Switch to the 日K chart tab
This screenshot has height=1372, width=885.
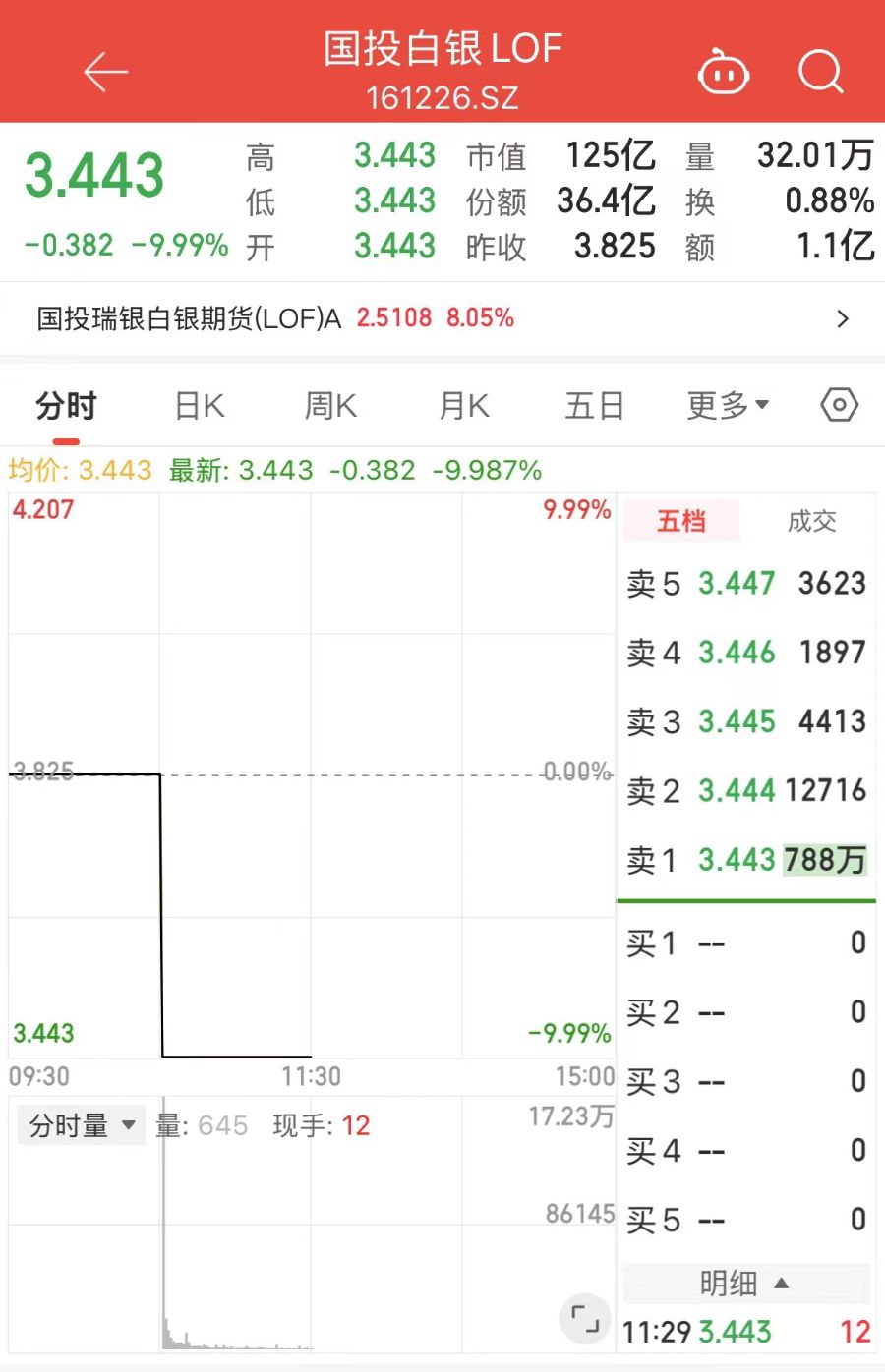200,405
